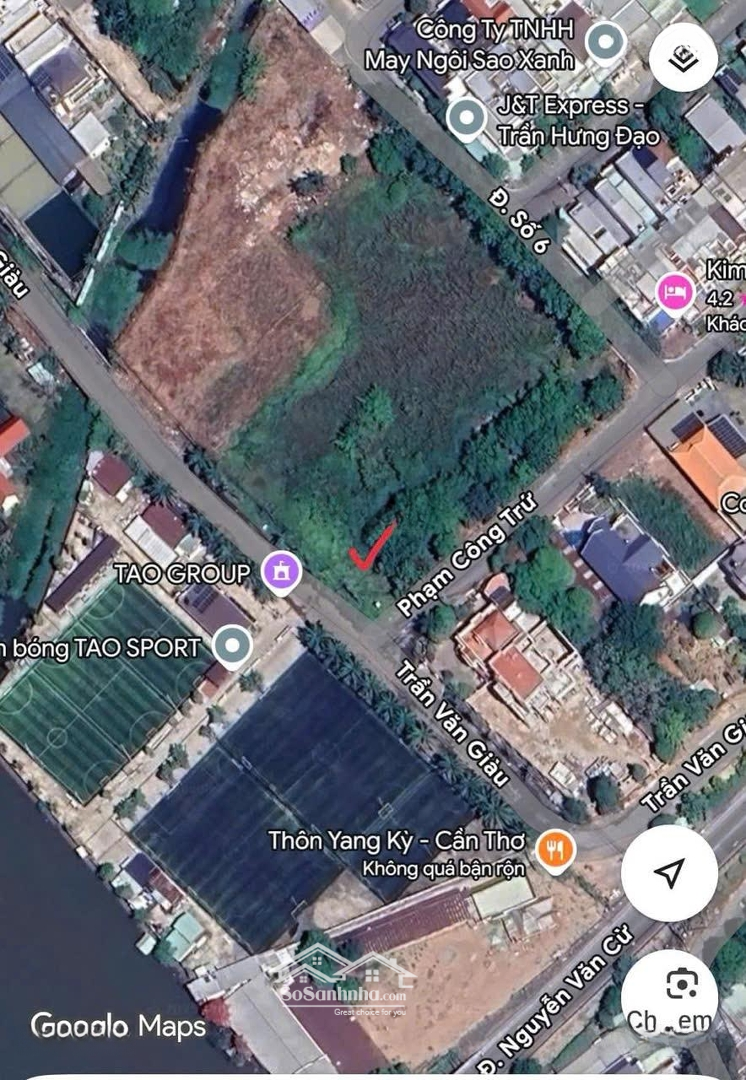This screenshot has width=746, height=1080.
Task: Open the May Ngôi Sao Xanh company pin
Action: (604, 42)
